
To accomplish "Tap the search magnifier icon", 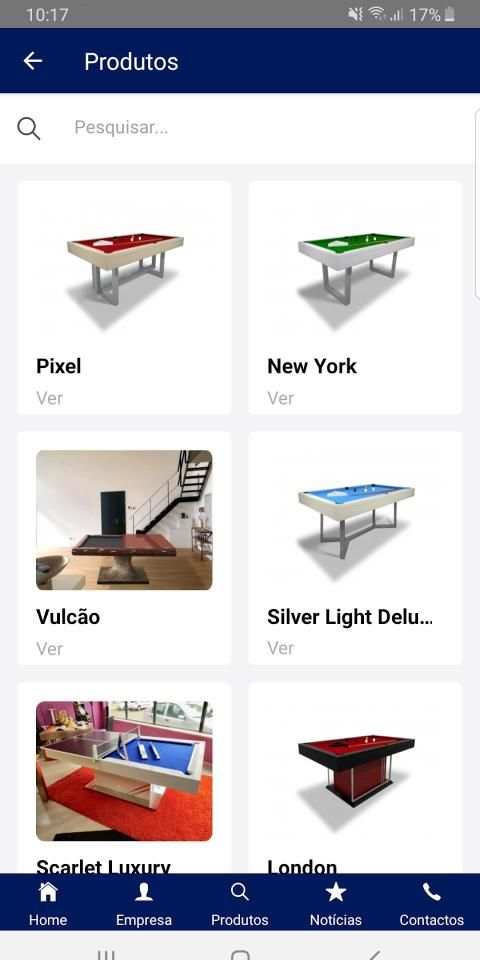I will tap(28, 129).
